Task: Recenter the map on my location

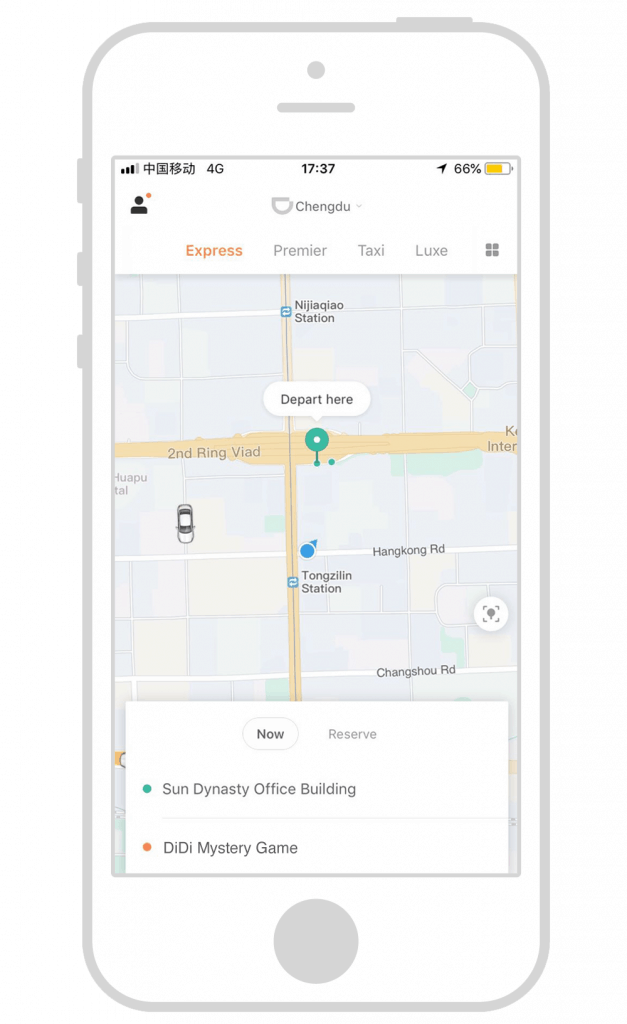Action: [490, 614]
